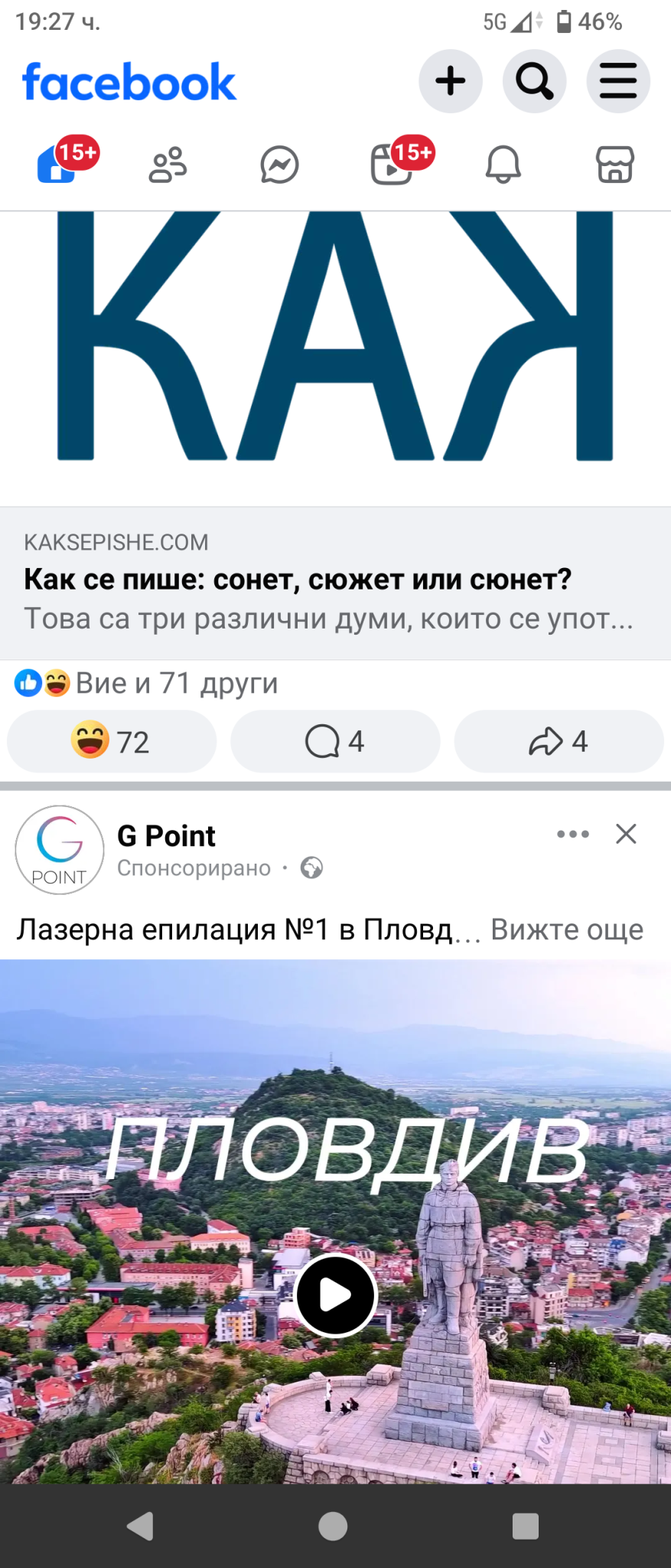This screenshot has width=671, height=1568.
Task: Create a new post with plus button
Action: pyautogui.click(x=450, y=81)
